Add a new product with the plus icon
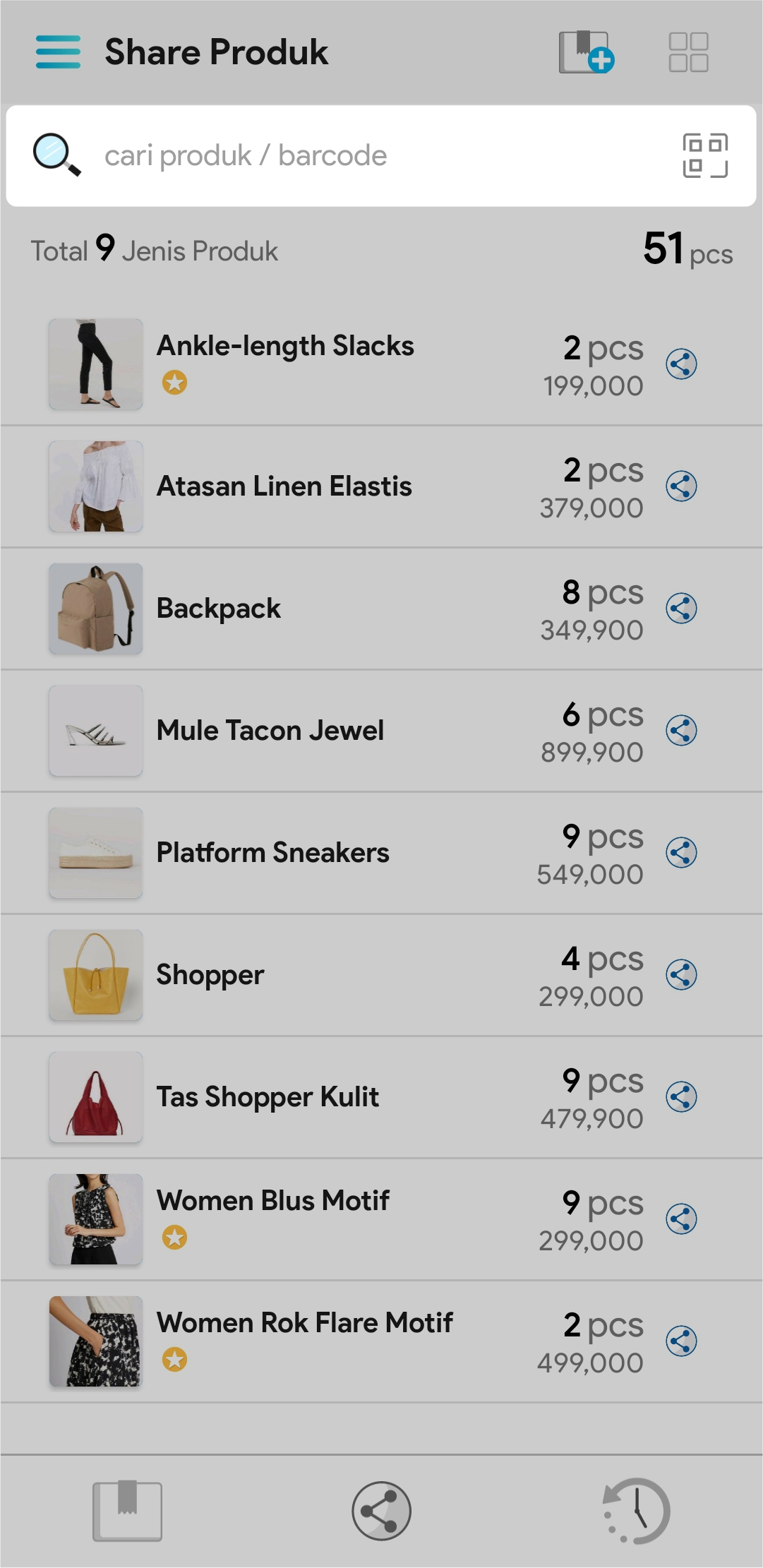The height and width of the screenshot is (1568, 763). pos(586,52)
